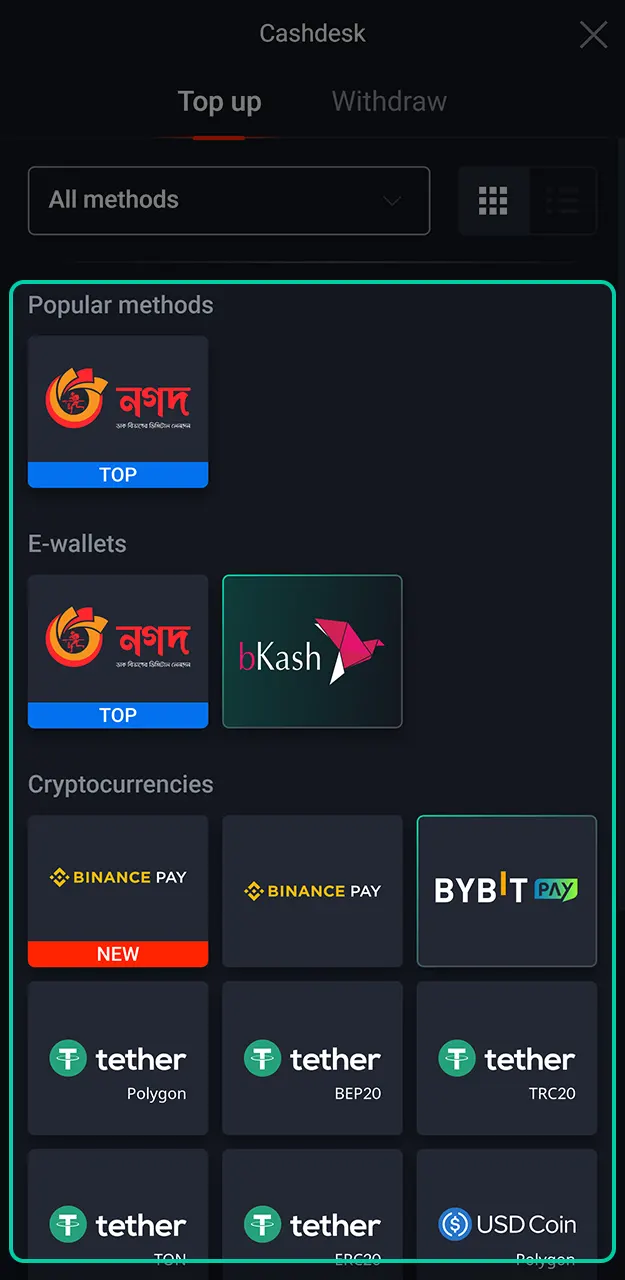Pick Tether TRC20 for top up
This screenshot has width=625, height=1280.
506,1057
